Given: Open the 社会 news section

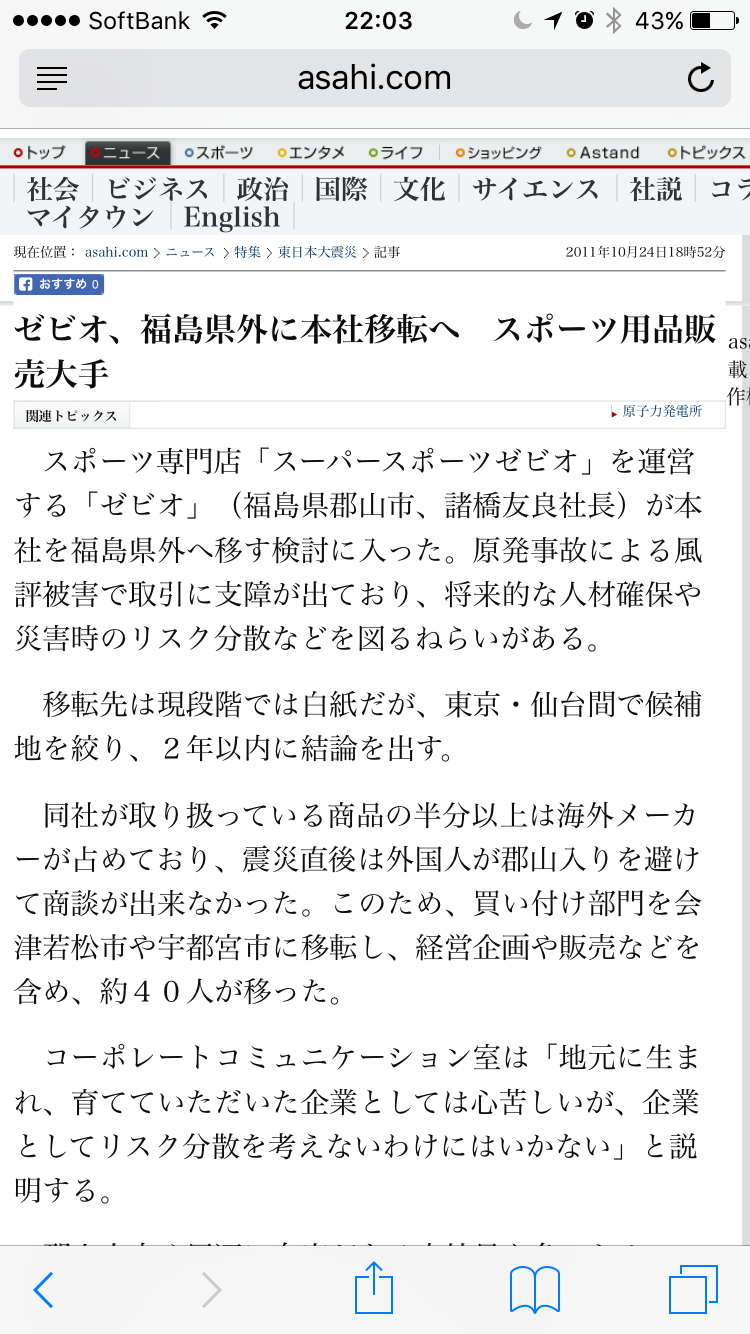Looking at the screenshot, I should [x=52, y=188].
